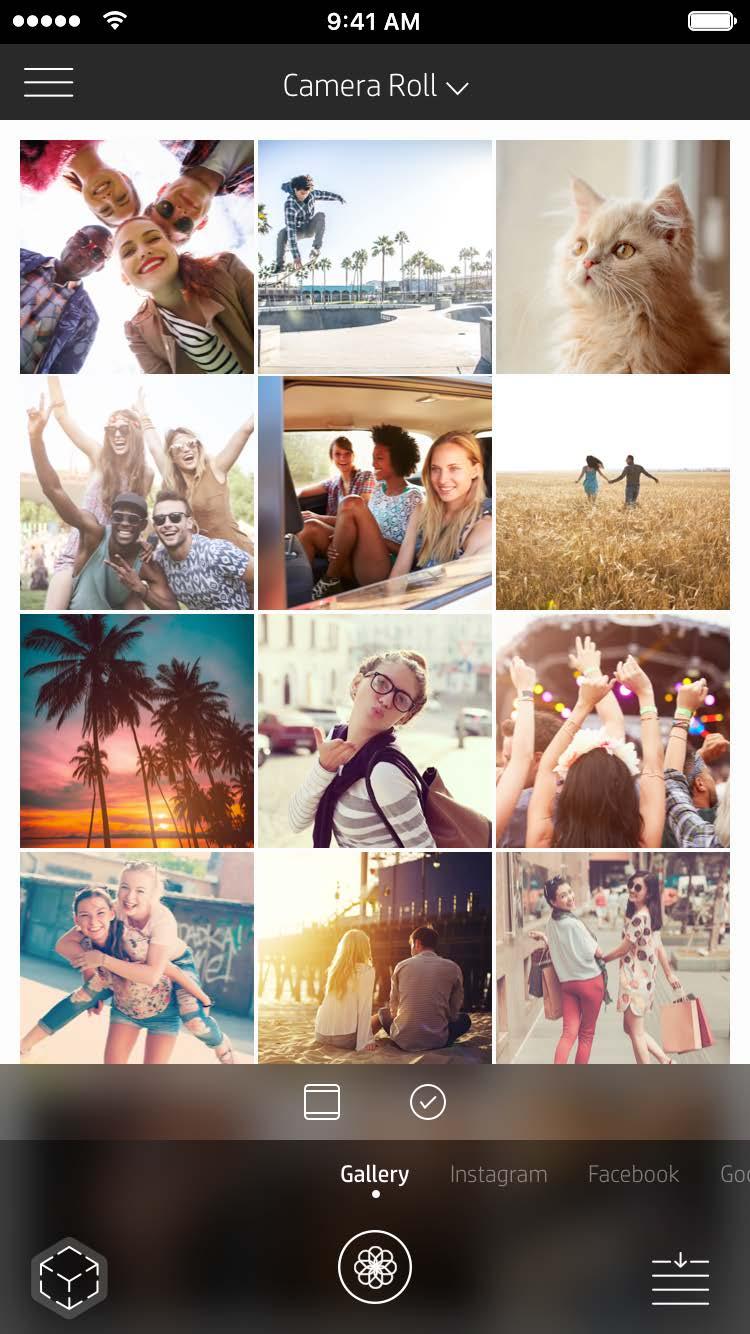The image size is (750, 1334).
Task: Open the group selfie photo from below
Action: pos(137,257)
